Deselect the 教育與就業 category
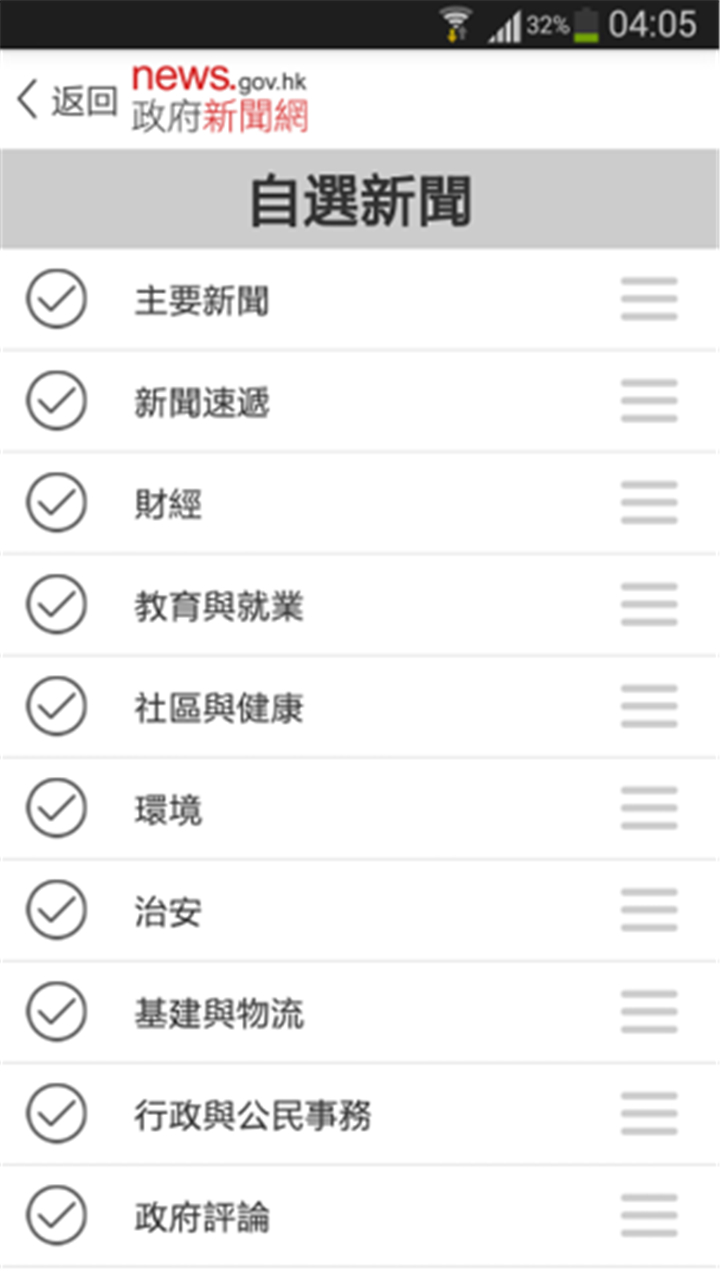 [x=56, y=604]
